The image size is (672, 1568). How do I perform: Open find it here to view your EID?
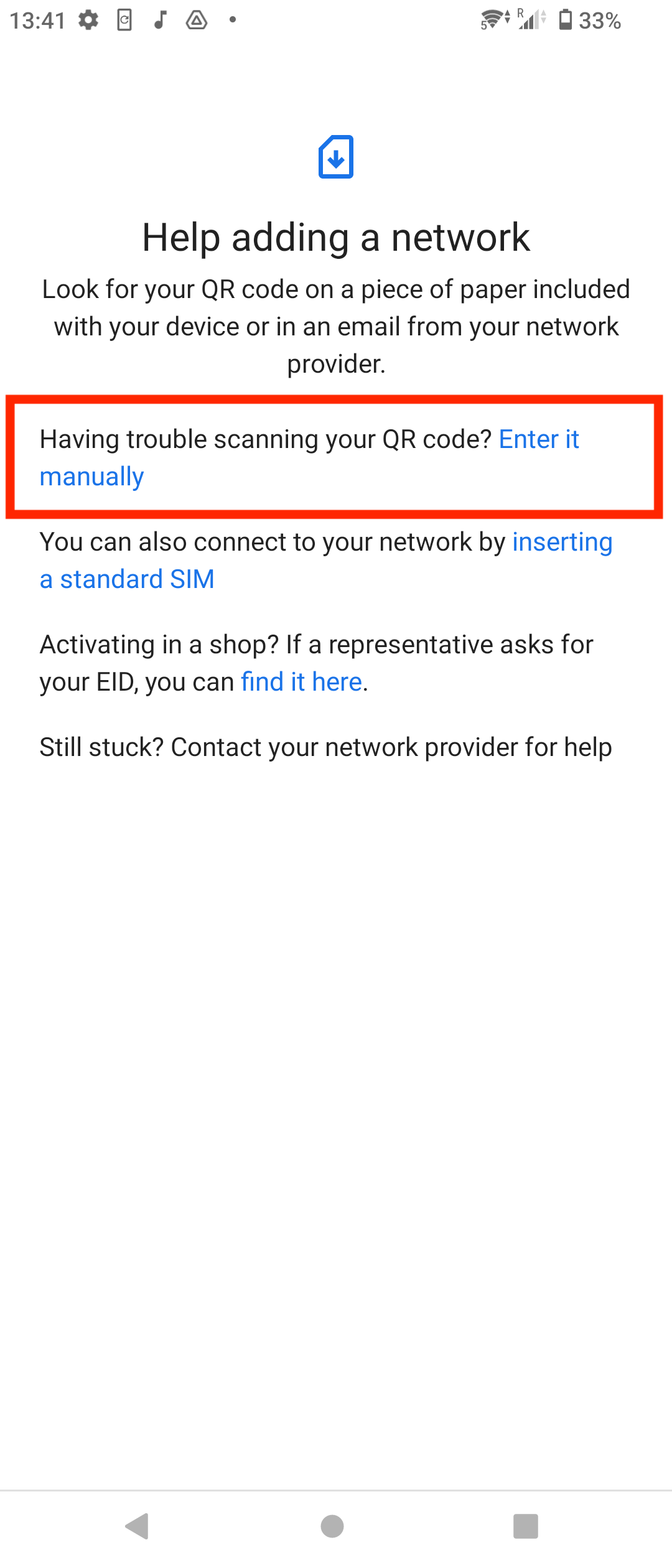pos(301,681)
